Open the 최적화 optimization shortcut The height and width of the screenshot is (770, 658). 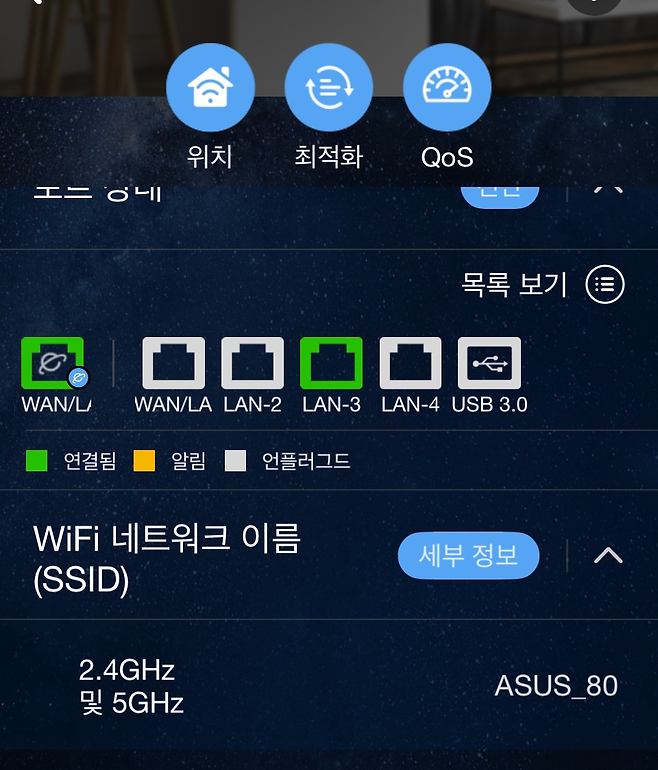[328, 88]
